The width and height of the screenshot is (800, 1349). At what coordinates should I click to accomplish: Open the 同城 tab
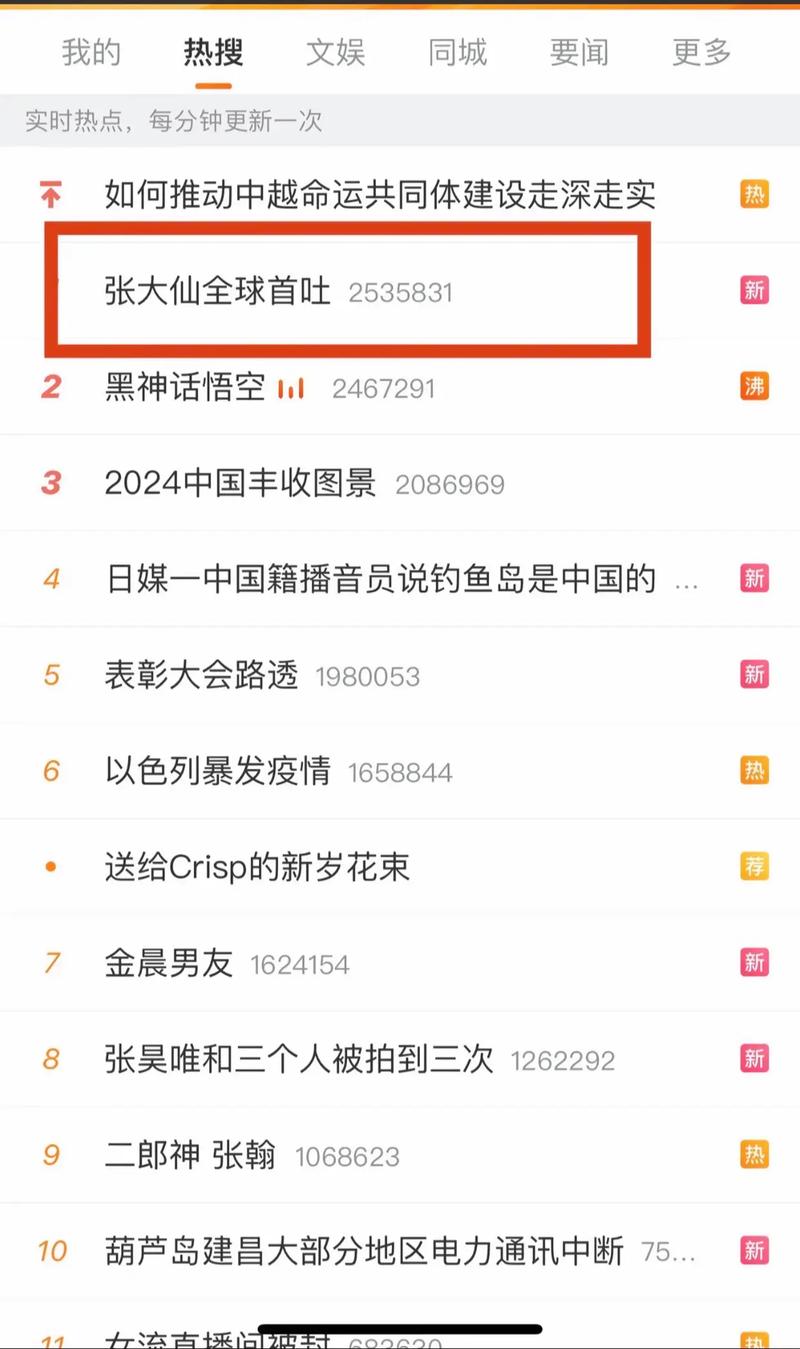click(457, 52)
